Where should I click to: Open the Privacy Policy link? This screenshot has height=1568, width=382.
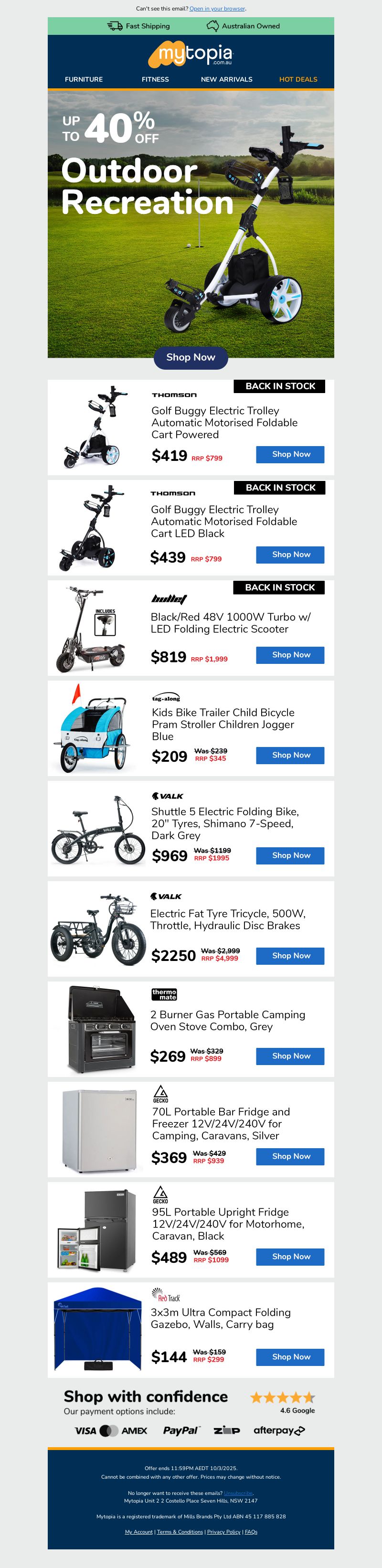click(x=223, y=1532)
